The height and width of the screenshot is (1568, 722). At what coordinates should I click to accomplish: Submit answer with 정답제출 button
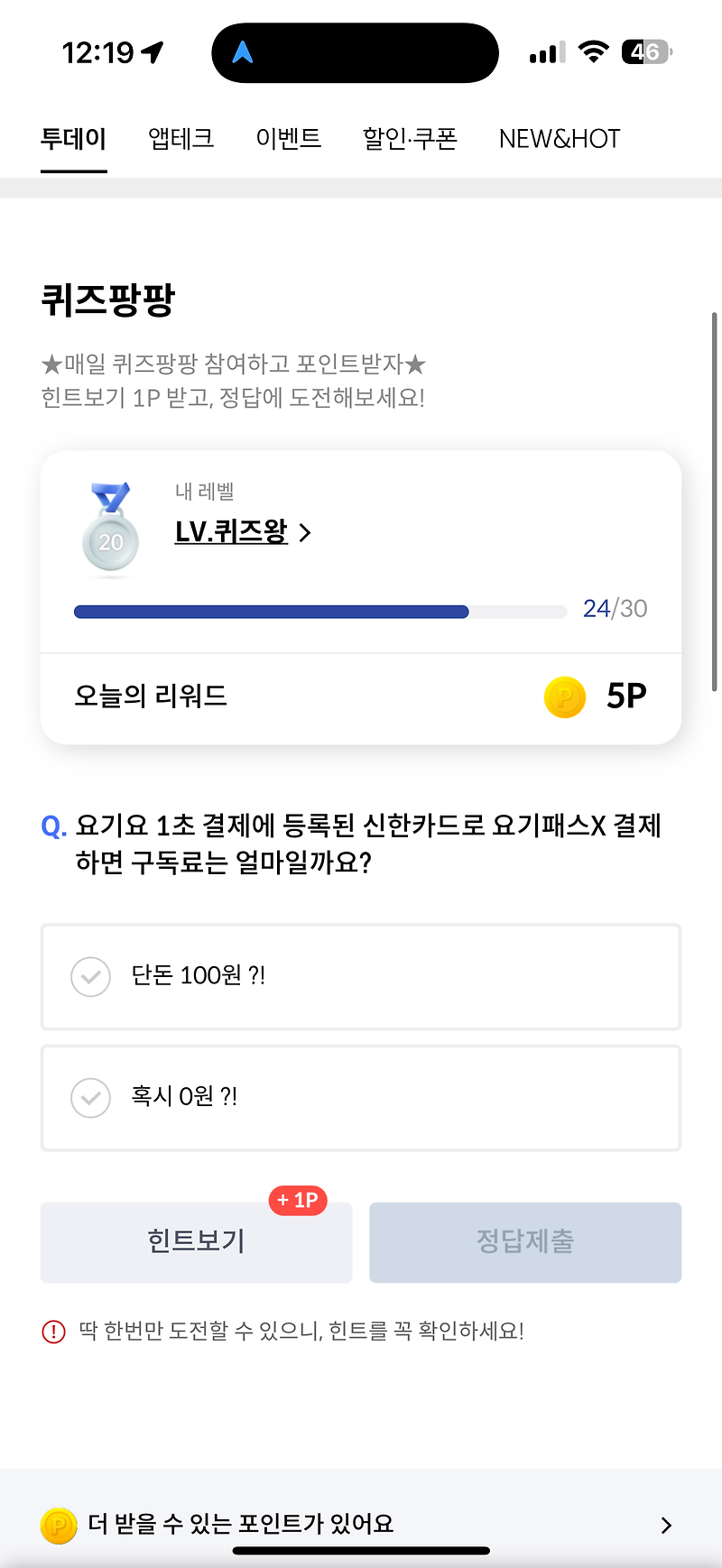click(x=525, y=1241)
